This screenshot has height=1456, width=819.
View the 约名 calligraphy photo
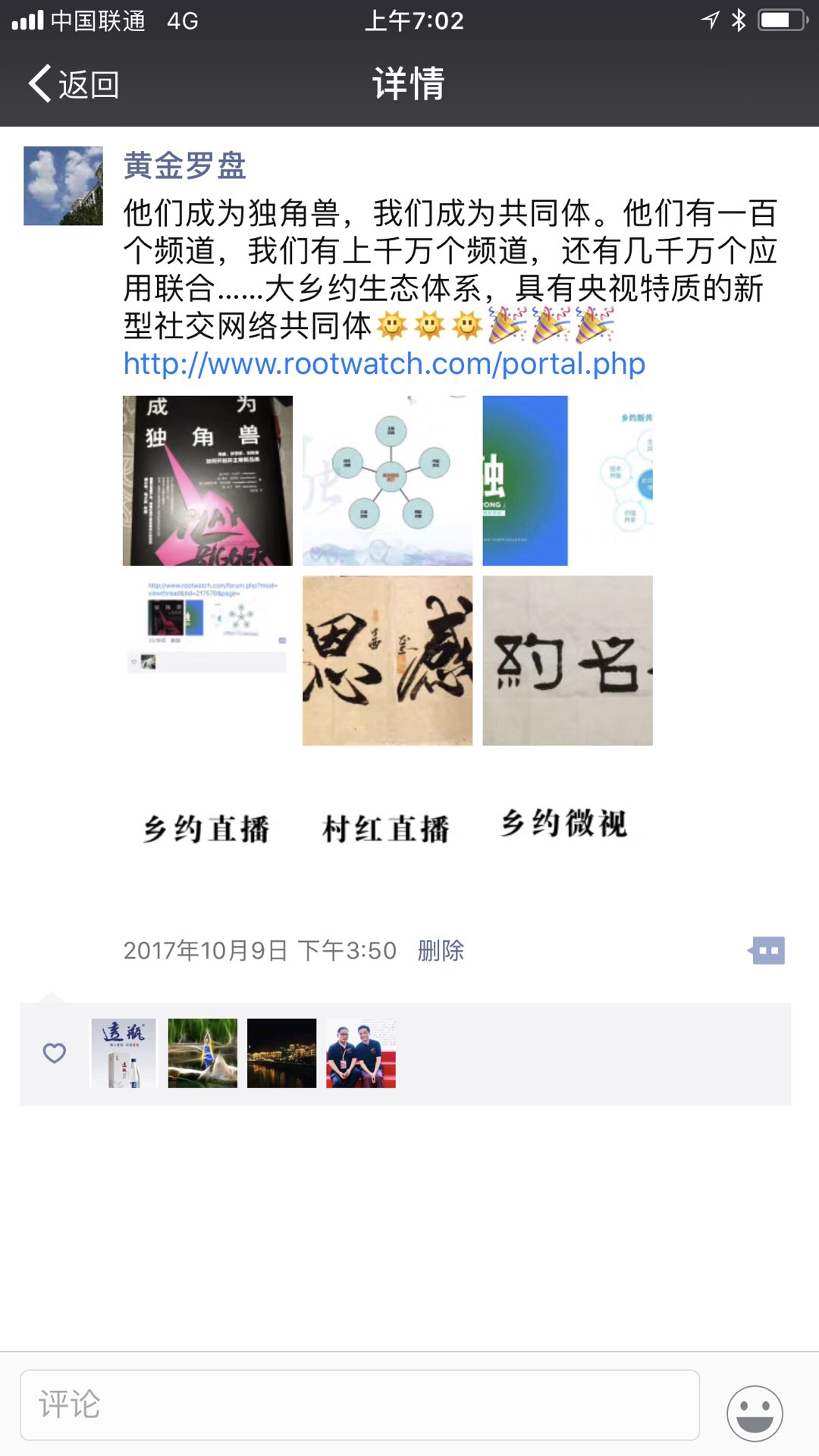(x=567, y=661)
